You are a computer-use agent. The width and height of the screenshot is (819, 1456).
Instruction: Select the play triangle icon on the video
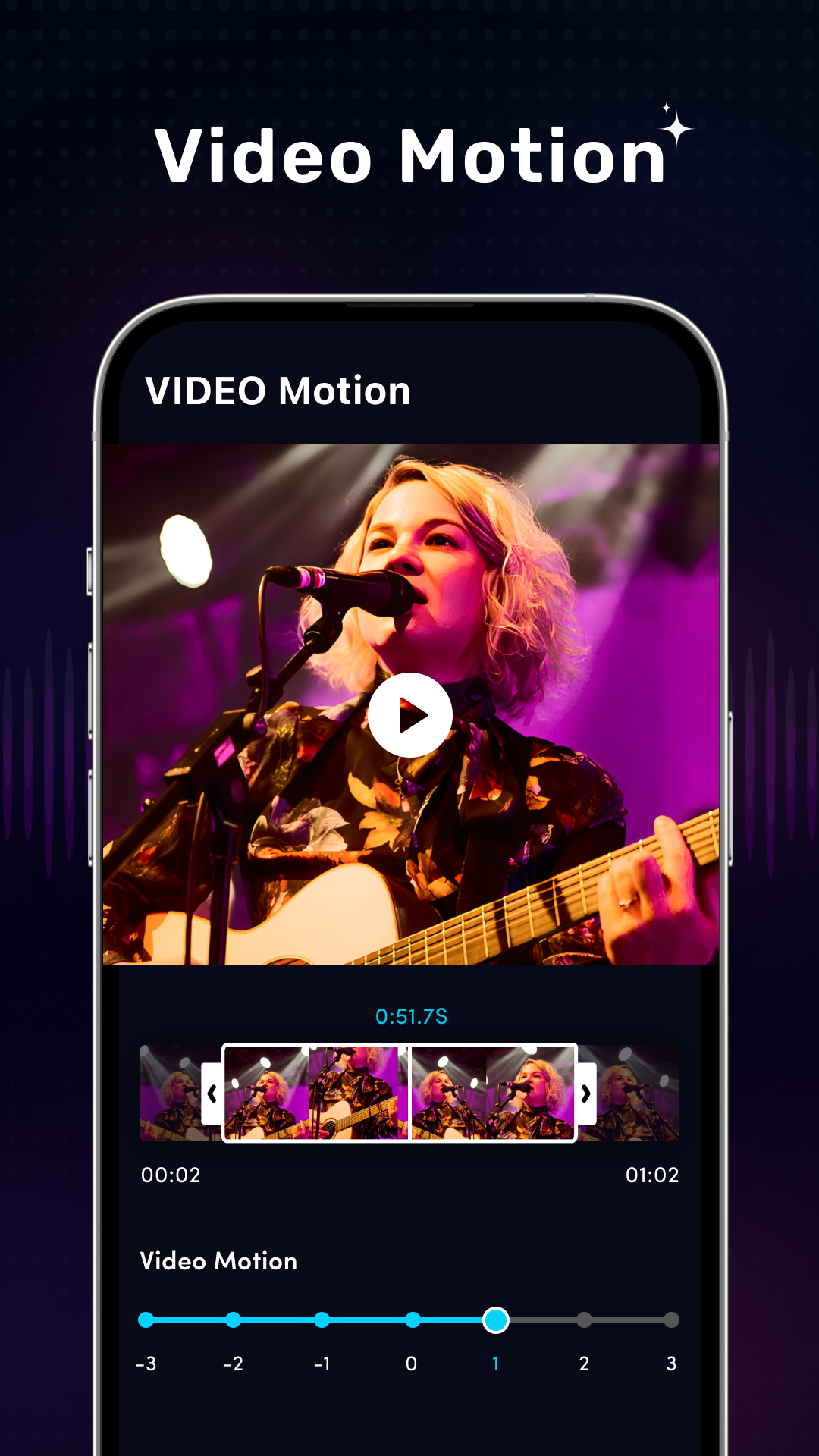pos(414,715)
